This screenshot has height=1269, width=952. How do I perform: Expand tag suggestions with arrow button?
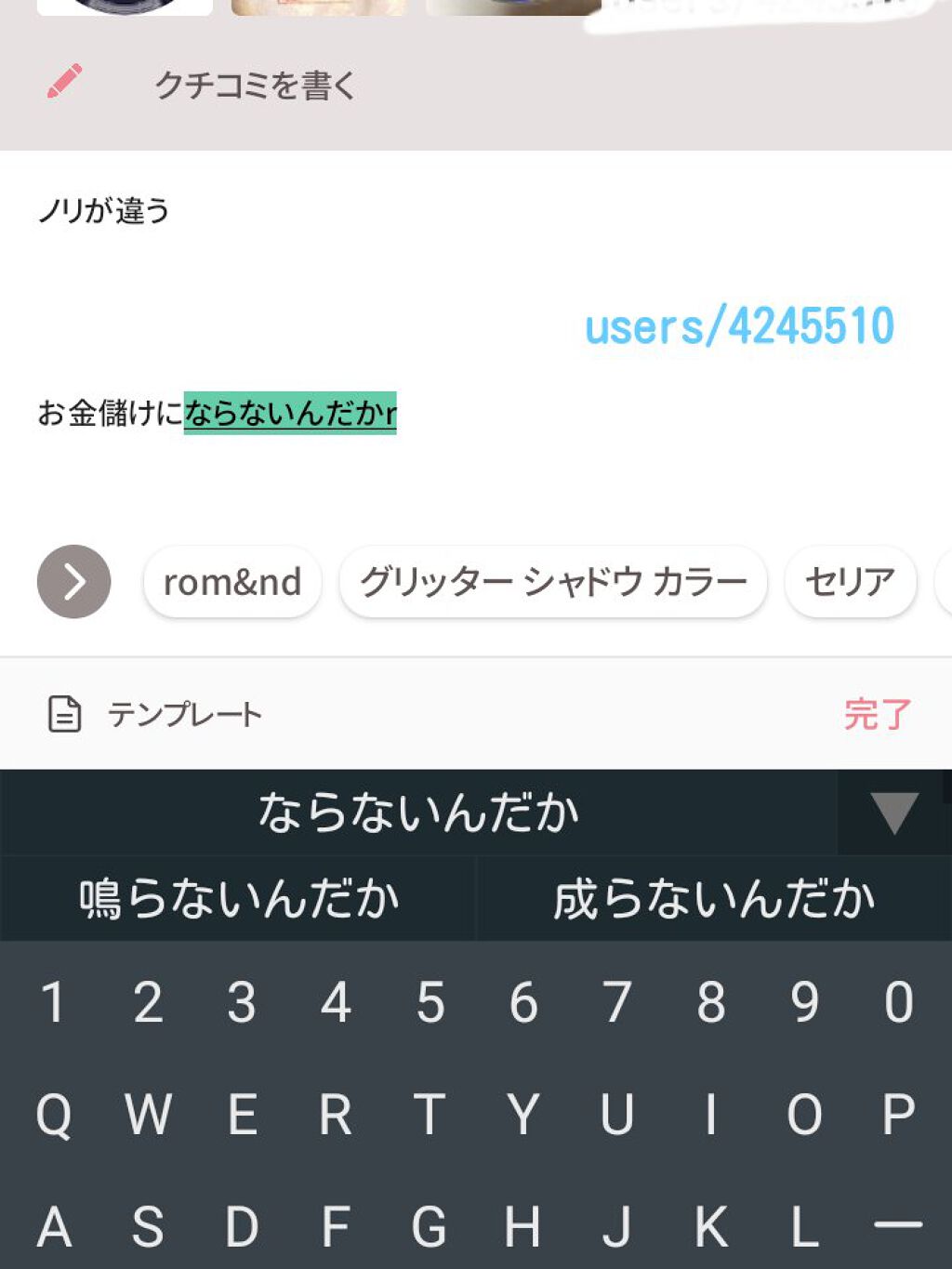[74, 582]
